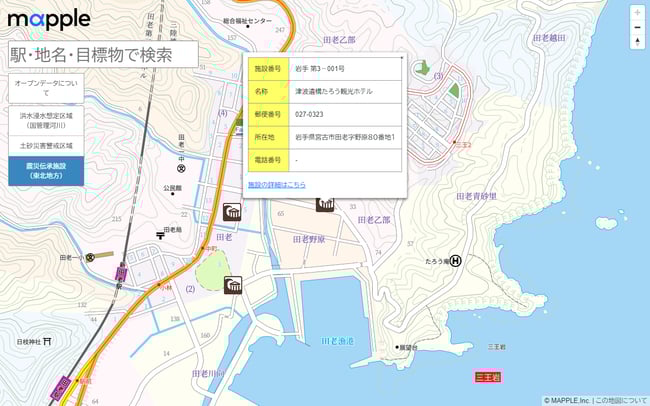This screenshot has height=406, width=650.
Task: Tap the 駅・地名・目標物で検索 search box
Action: coord(102,55)
